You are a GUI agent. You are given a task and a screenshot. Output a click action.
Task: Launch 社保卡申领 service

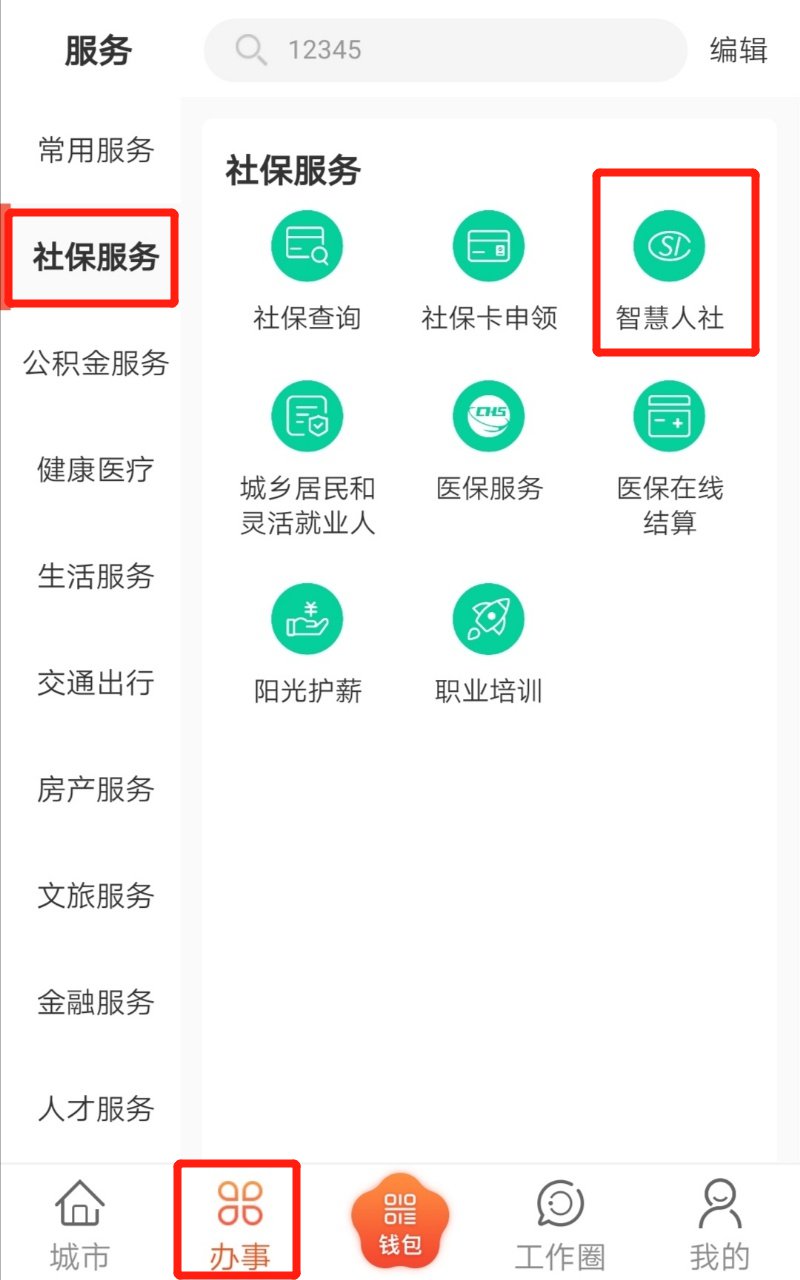[489, 268]
